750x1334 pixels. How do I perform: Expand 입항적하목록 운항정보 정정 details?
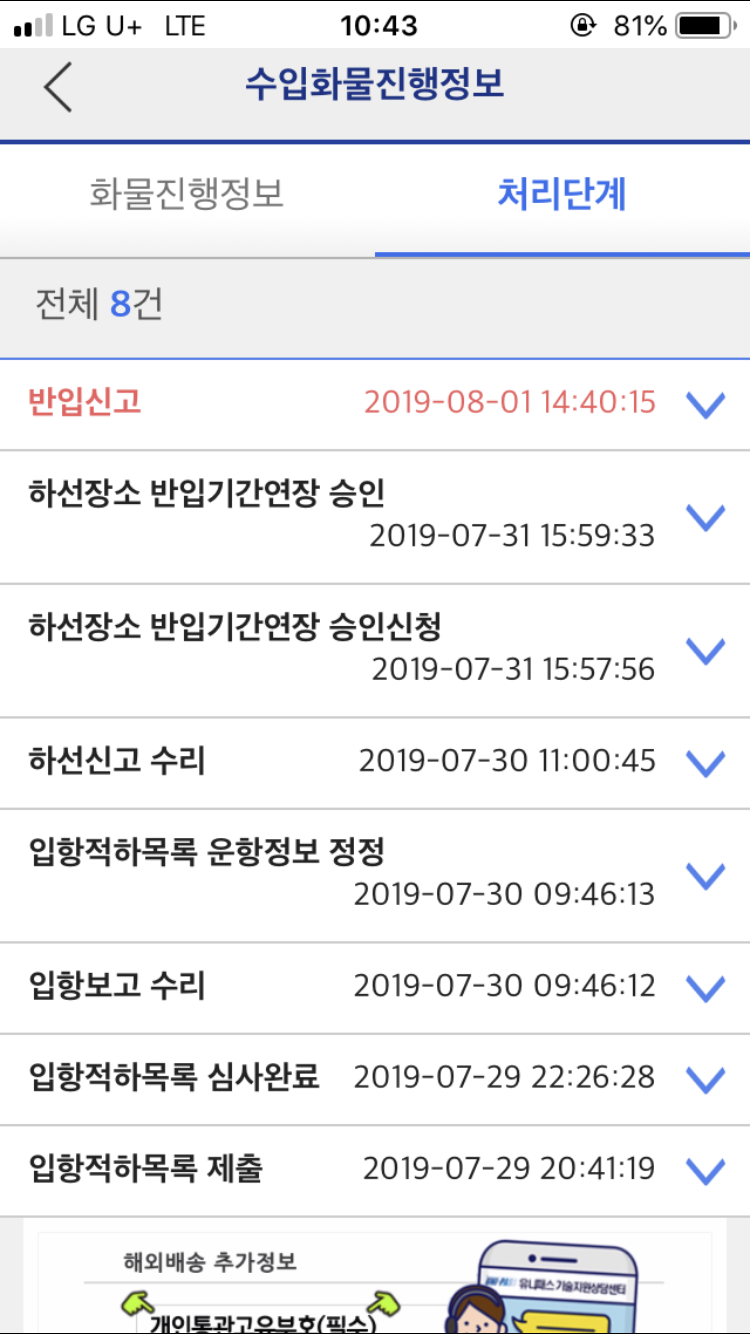(x=705, y=876)
